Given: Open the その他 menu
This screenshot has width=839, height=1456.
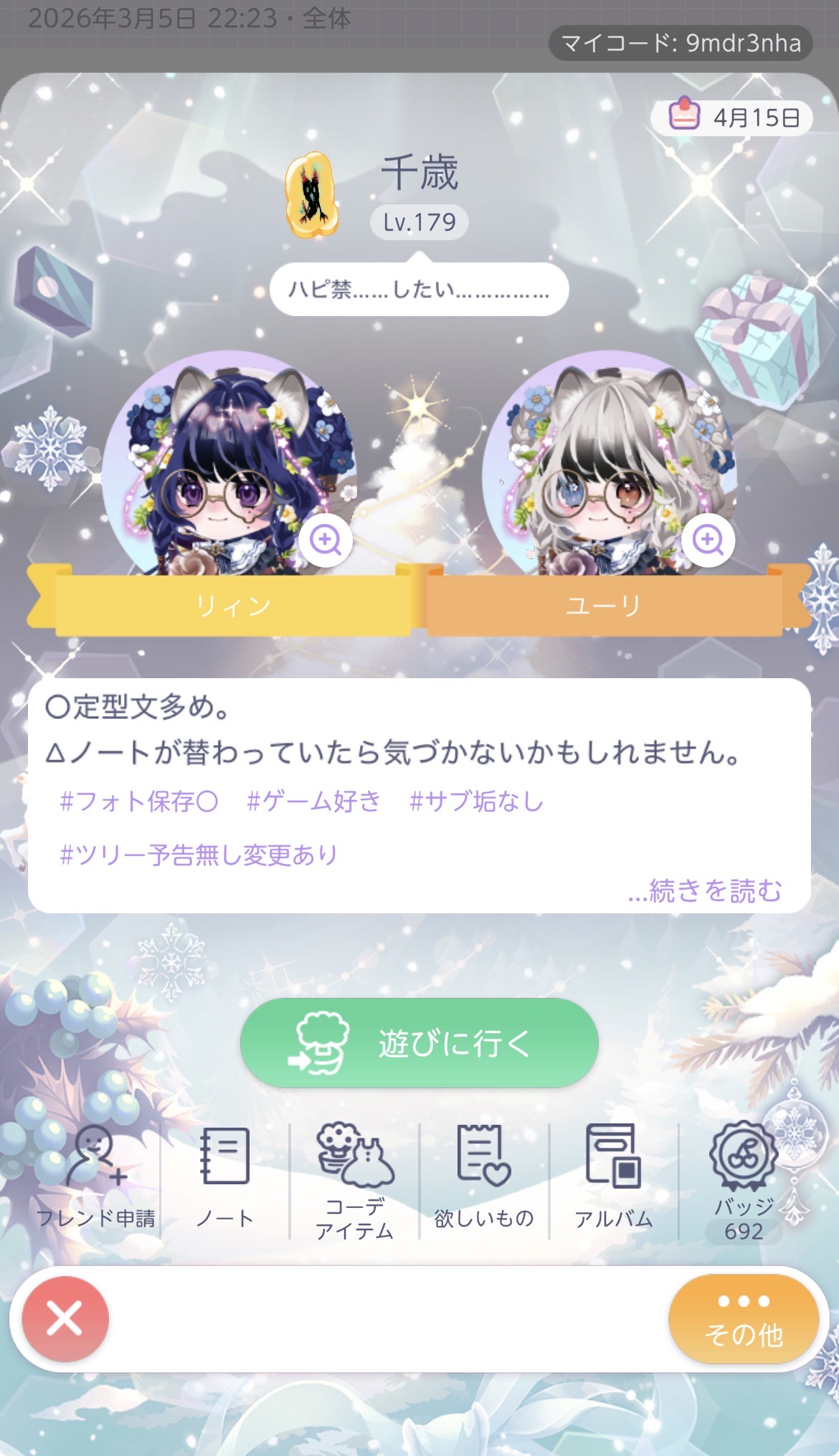Looking at the screenshot, I should (744, 1319).
